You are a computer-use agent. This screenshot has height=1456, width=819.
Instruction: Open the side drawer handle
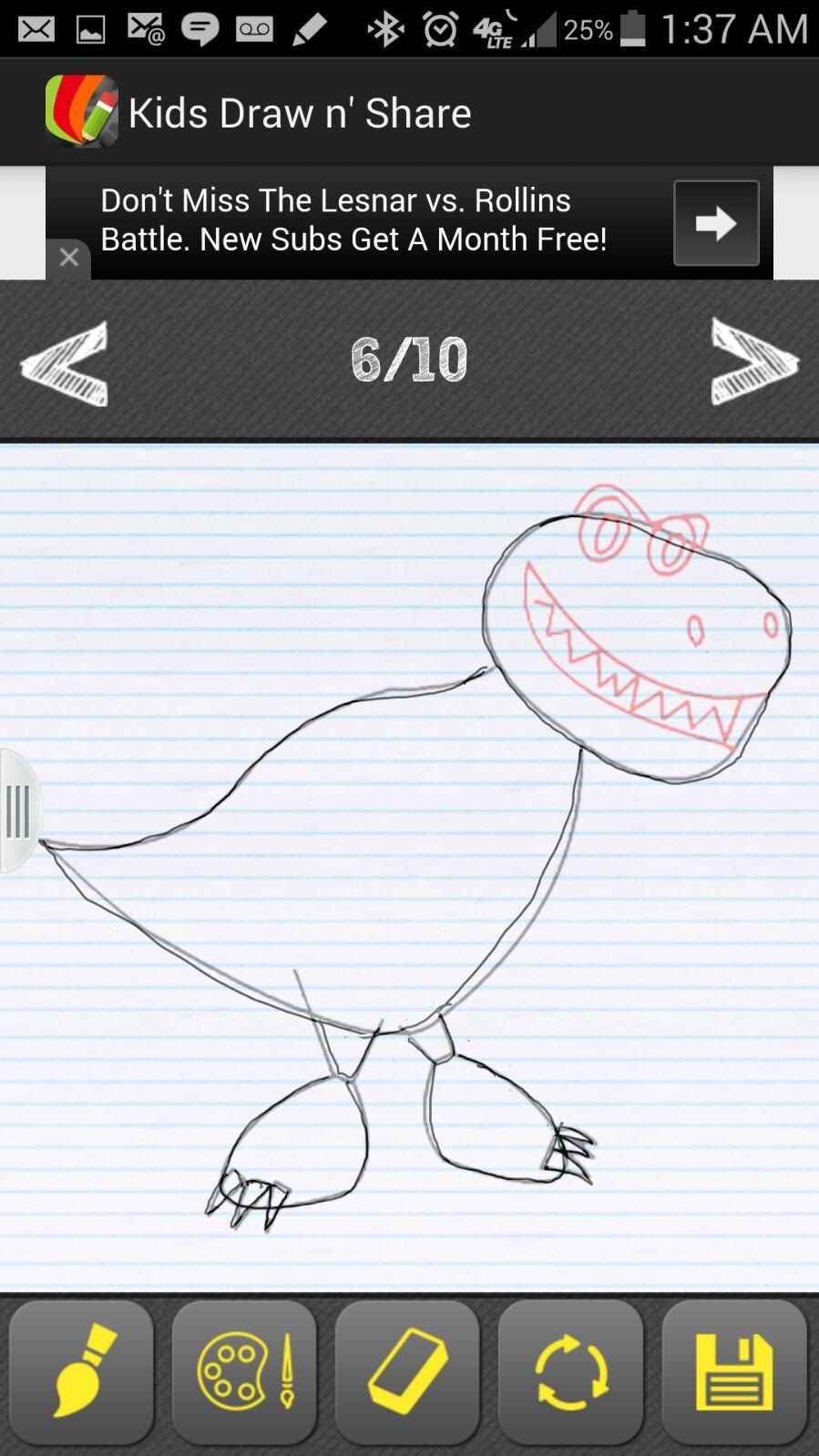coord(18,810)
